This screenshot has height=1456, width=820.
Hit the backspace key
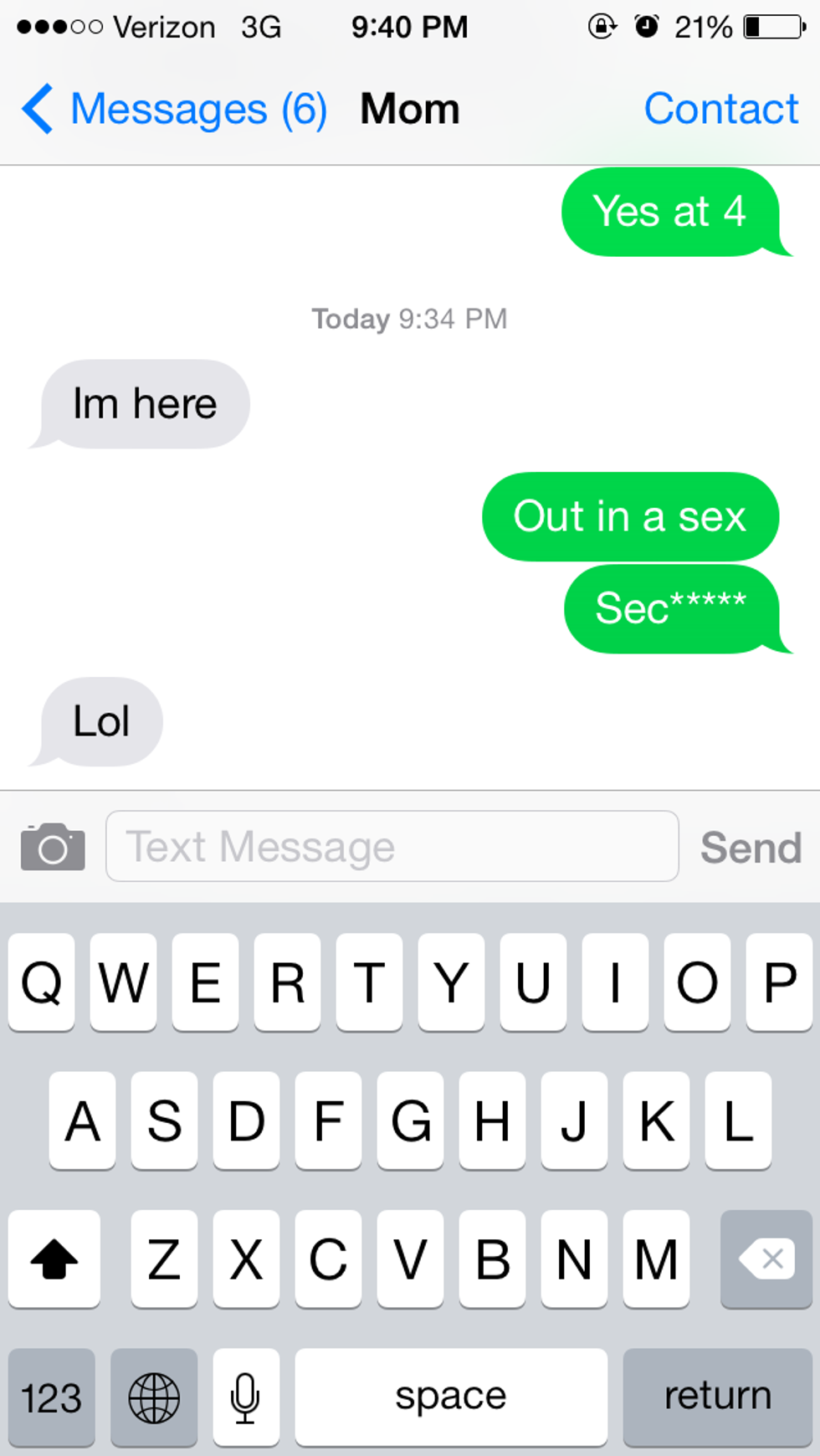[x=765, y=1259]
